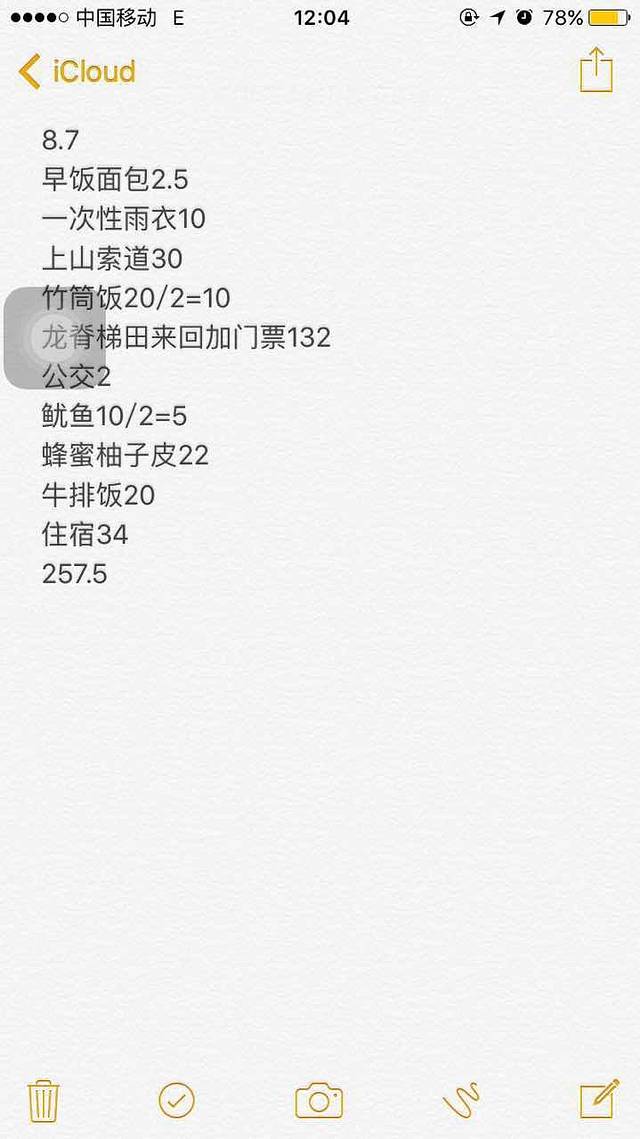Insert a photo using the camera icon
Screen dimensions: 640x1139
click(x=319, y=1101)
